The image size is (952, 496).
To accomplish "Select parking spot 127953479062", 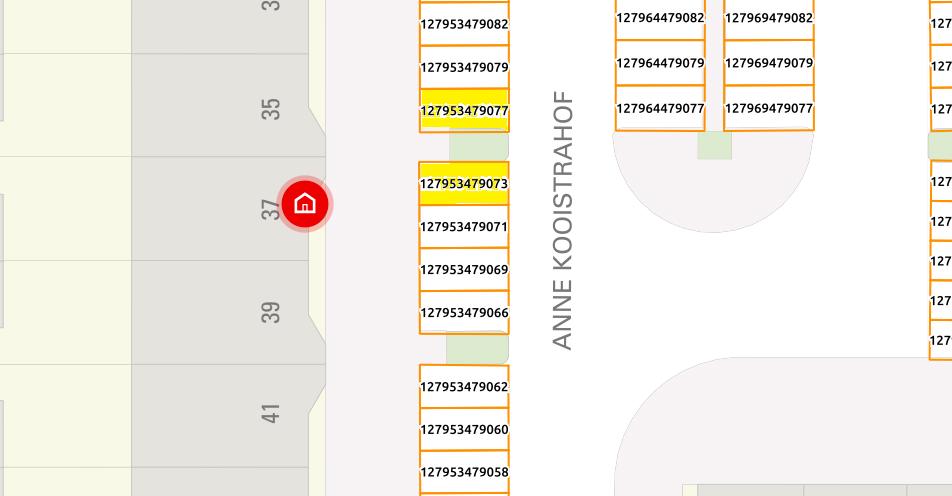I will (464, 387).
